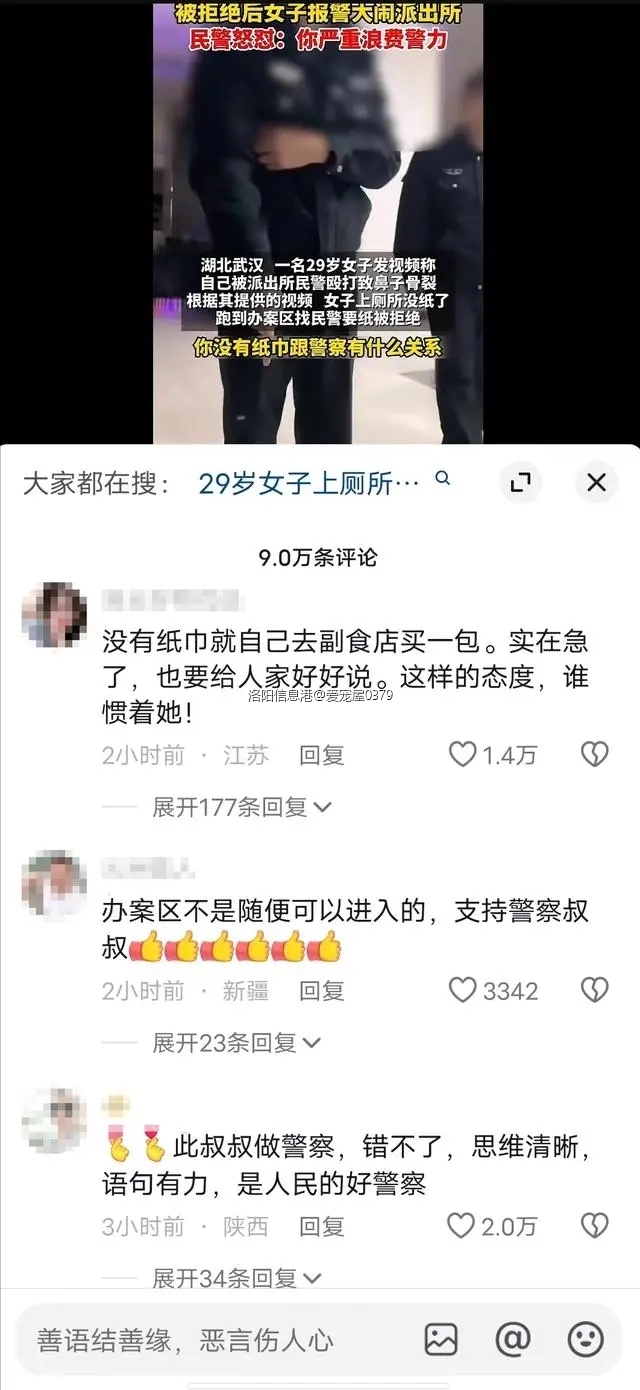Screen dimensions: 640x1390
Task: Reply to the 新疆 comment
Action: click(321, 990)
